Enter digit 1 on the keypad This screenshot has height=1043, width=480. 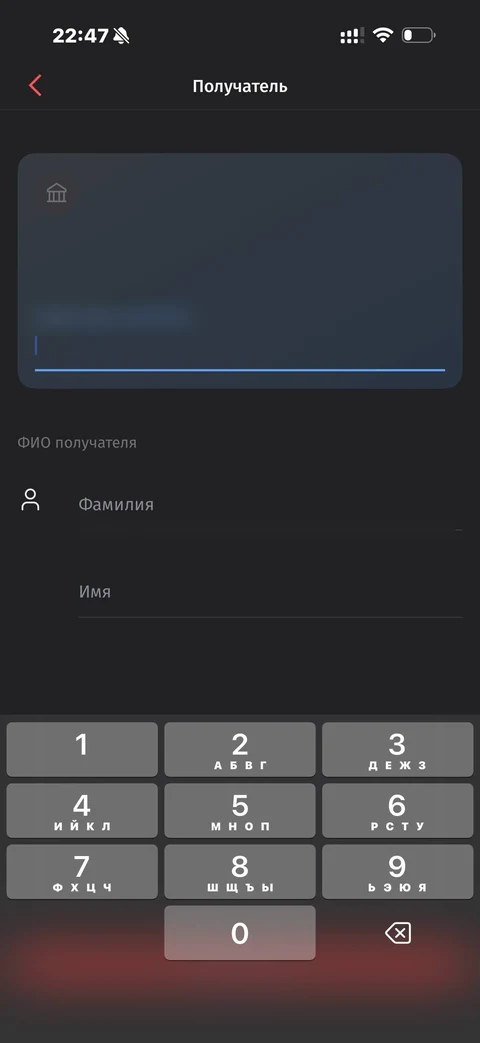[x=82, y=749]
